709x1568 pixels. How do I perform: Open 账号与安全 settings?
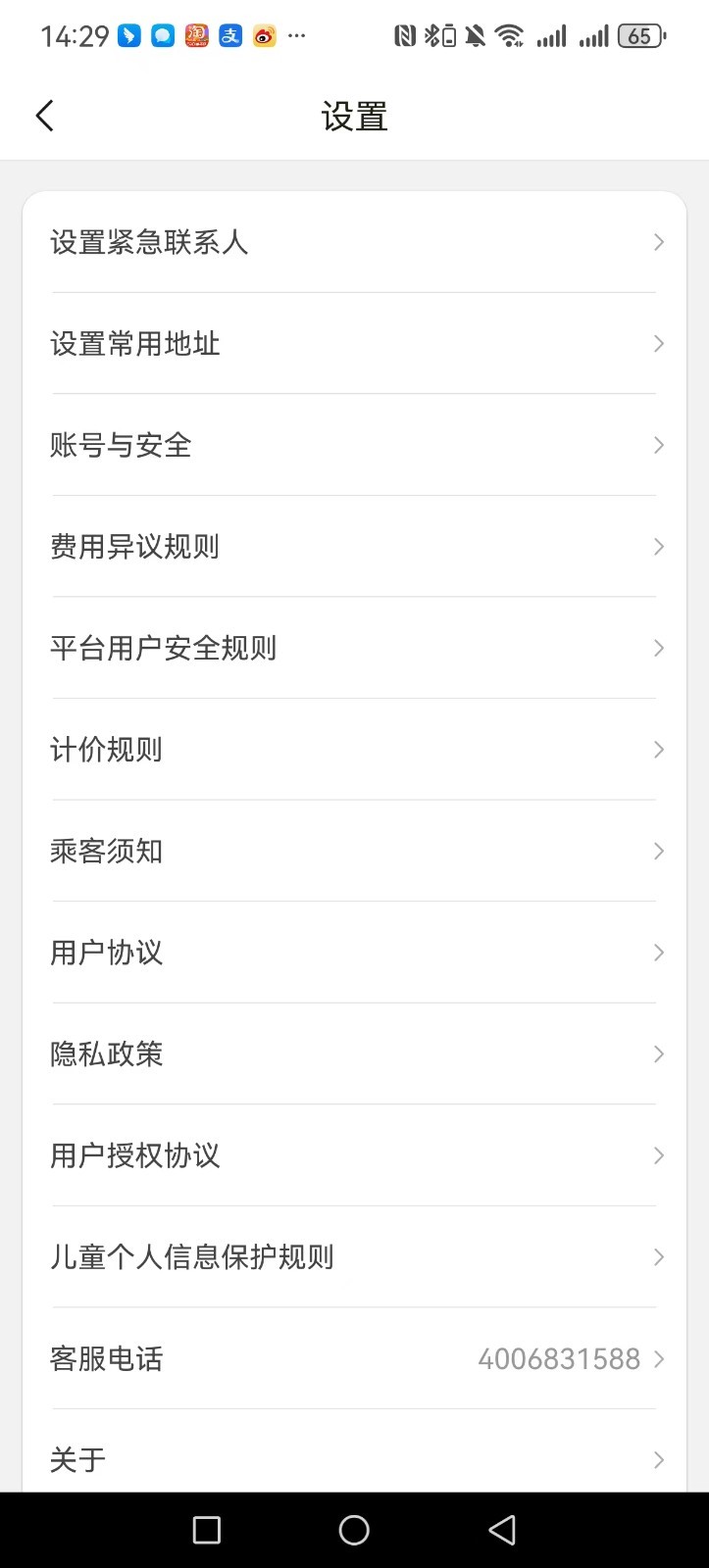353,445
